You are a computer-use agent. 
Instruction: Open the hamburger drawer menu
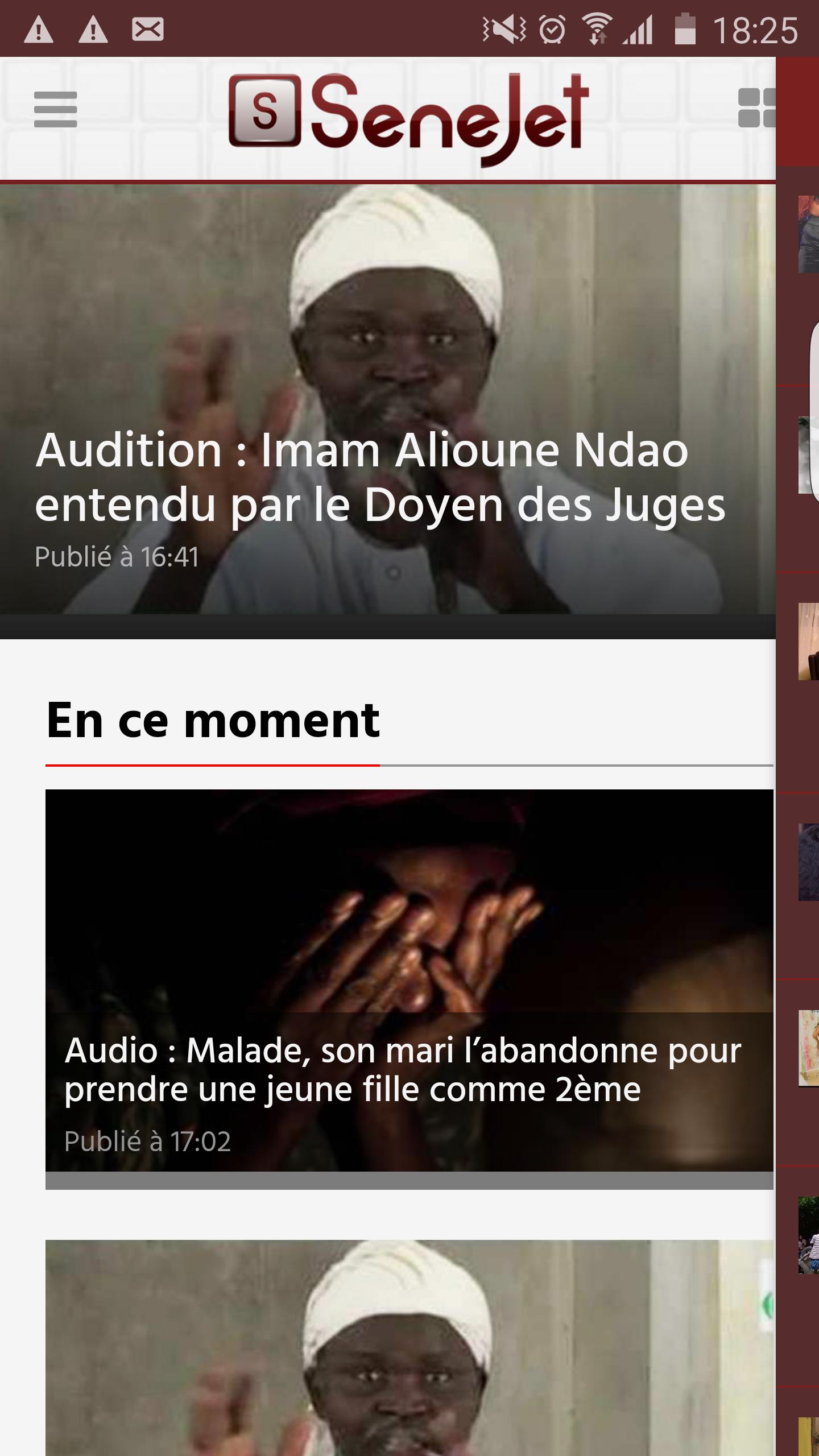point(55,110)
